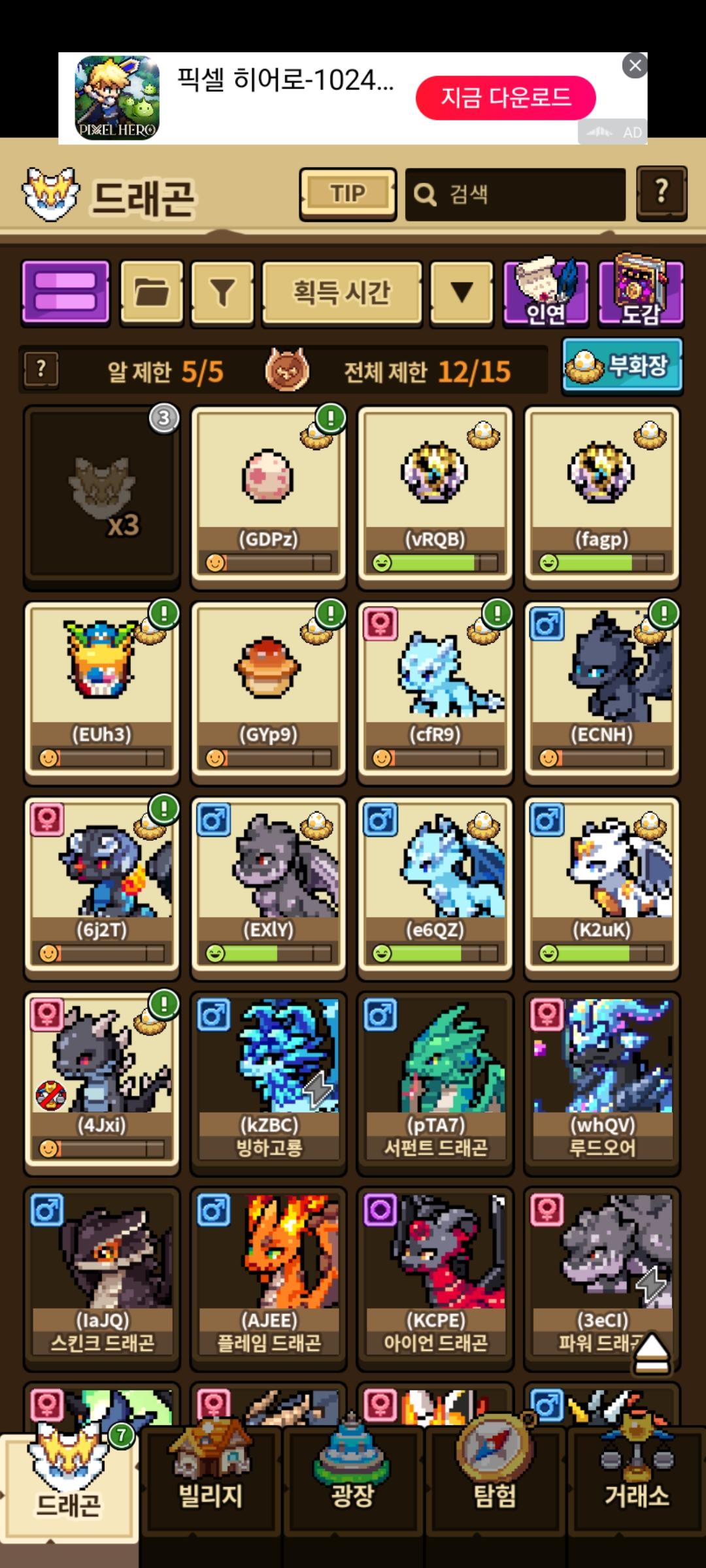Toggle sort order with the down arrow
Image resolution: width=706 pixels, height=1568 pixels.
[462, 292]
